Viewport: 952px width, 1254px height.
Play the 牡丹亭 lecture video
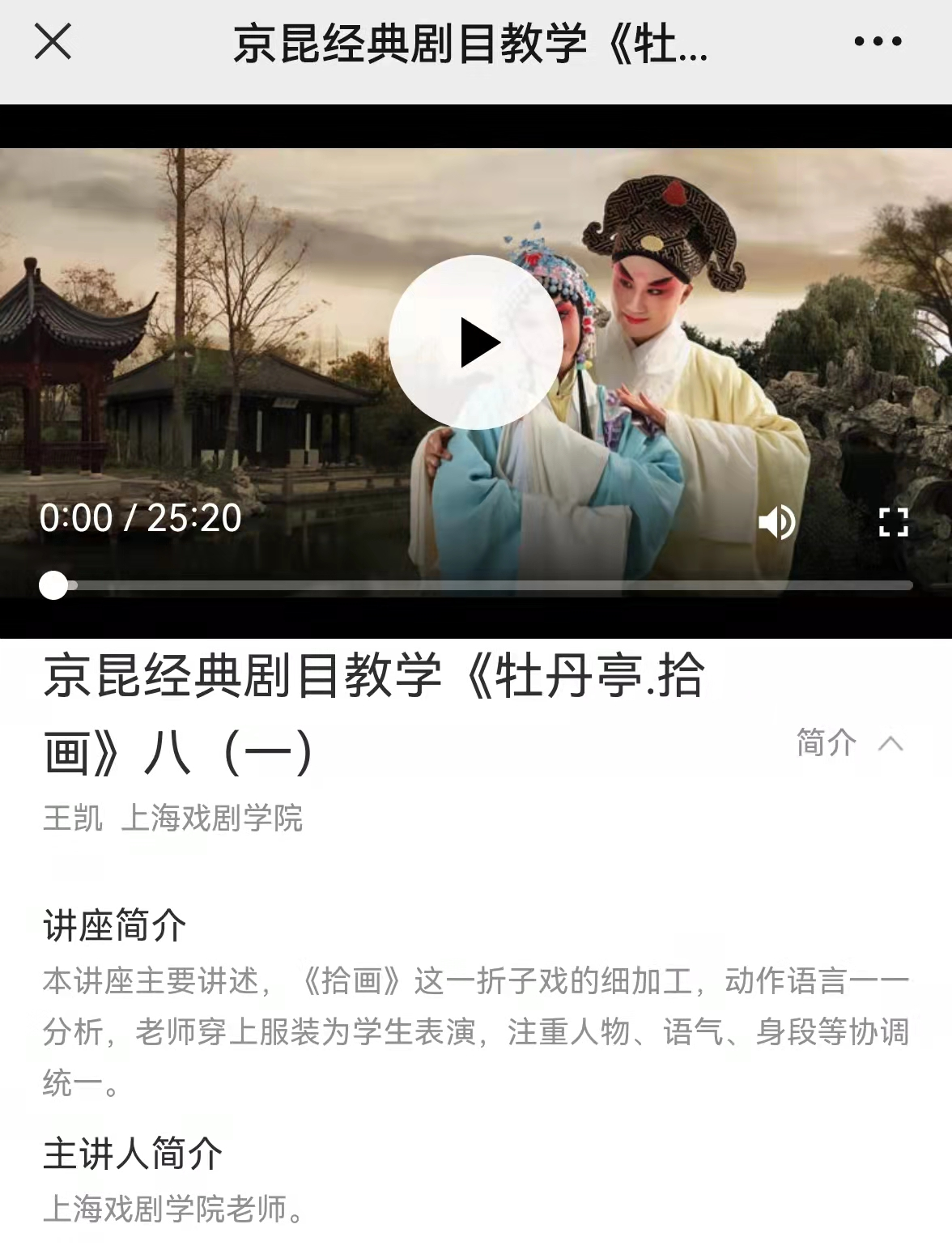(476, 342)
